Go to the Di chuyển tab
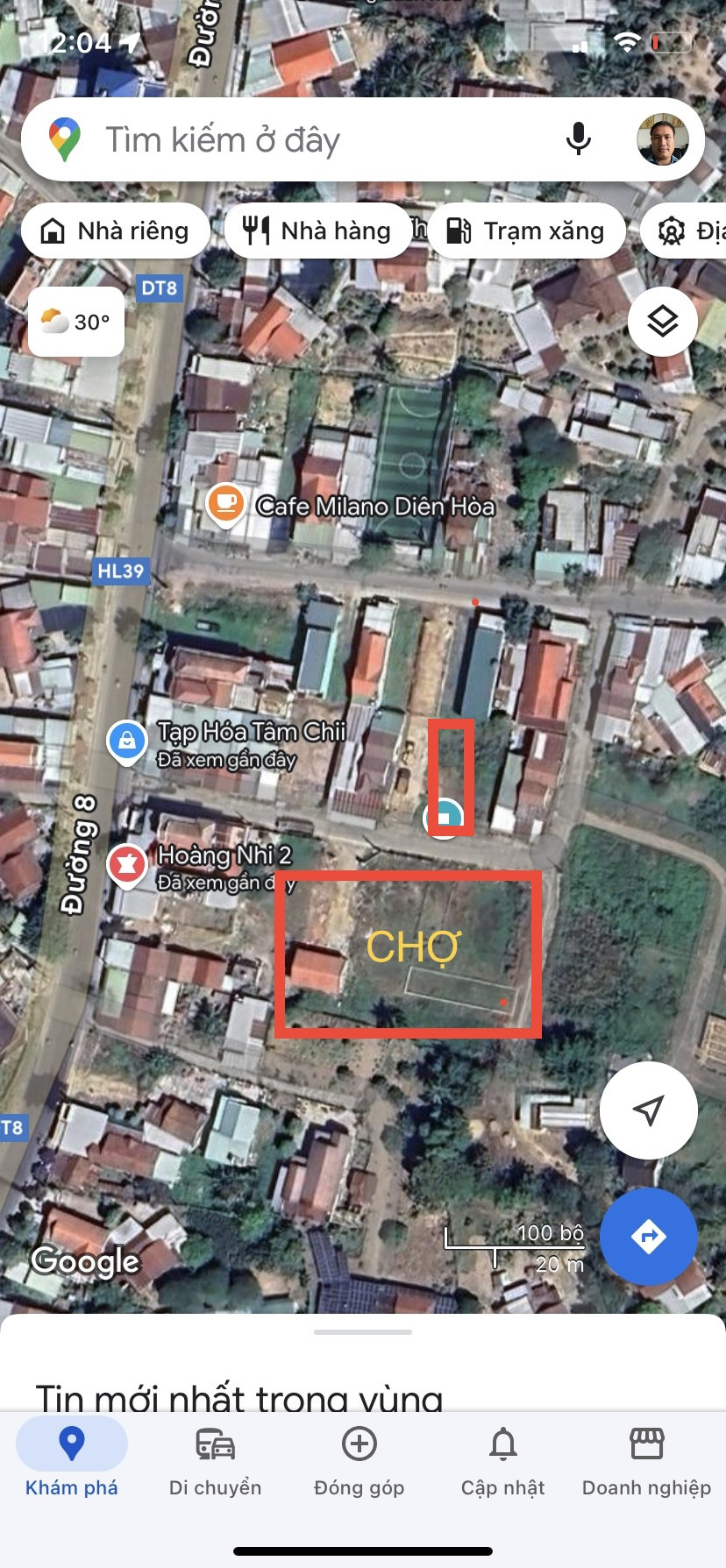The image size is (726, 1568). pyautogui.click(x=216, y=1461)
